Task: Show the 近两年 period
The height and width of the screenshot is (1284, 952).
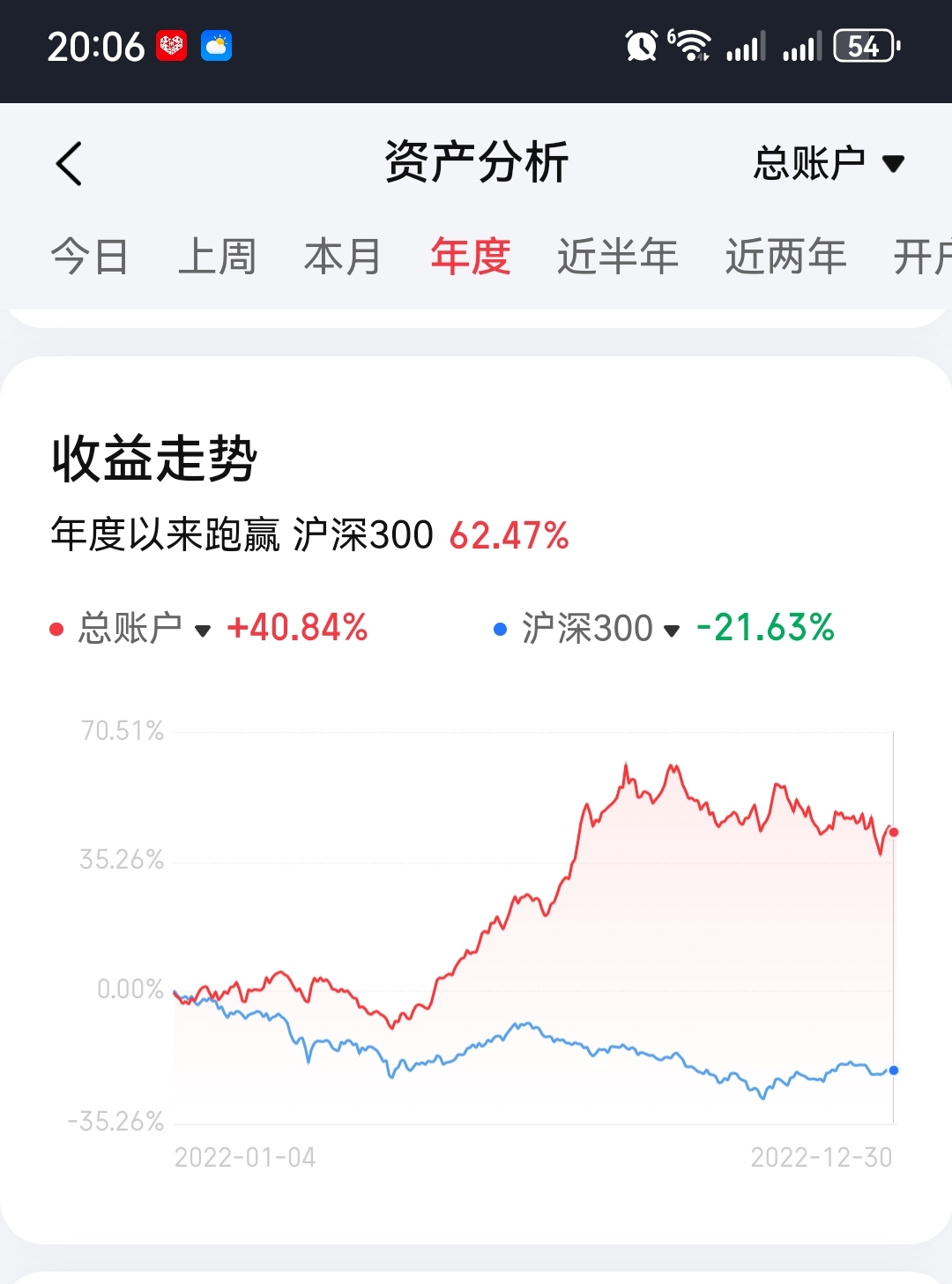Action: coord(786,257)
